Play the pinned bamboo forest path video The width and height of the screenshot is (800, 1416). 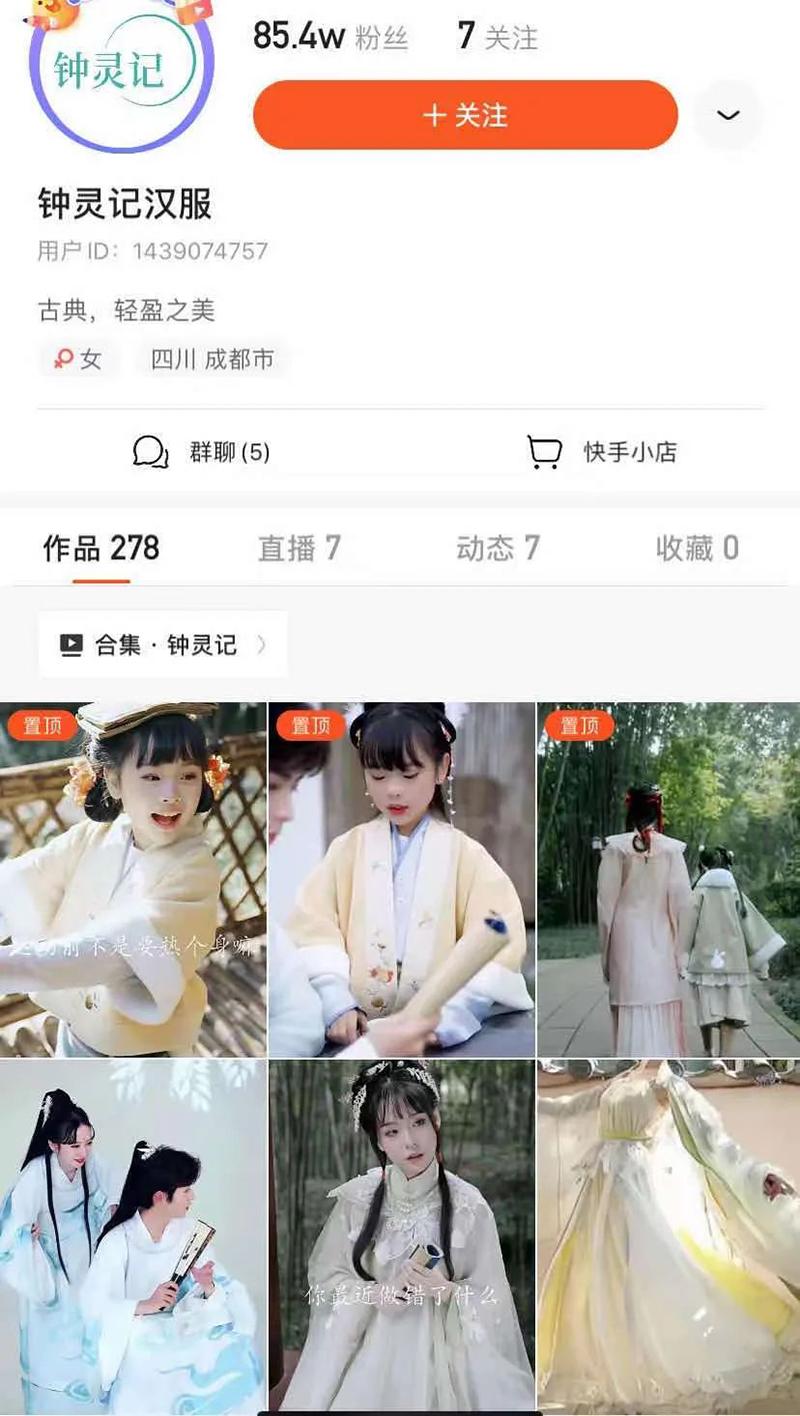pyautogui.click(x=669, y=880)
